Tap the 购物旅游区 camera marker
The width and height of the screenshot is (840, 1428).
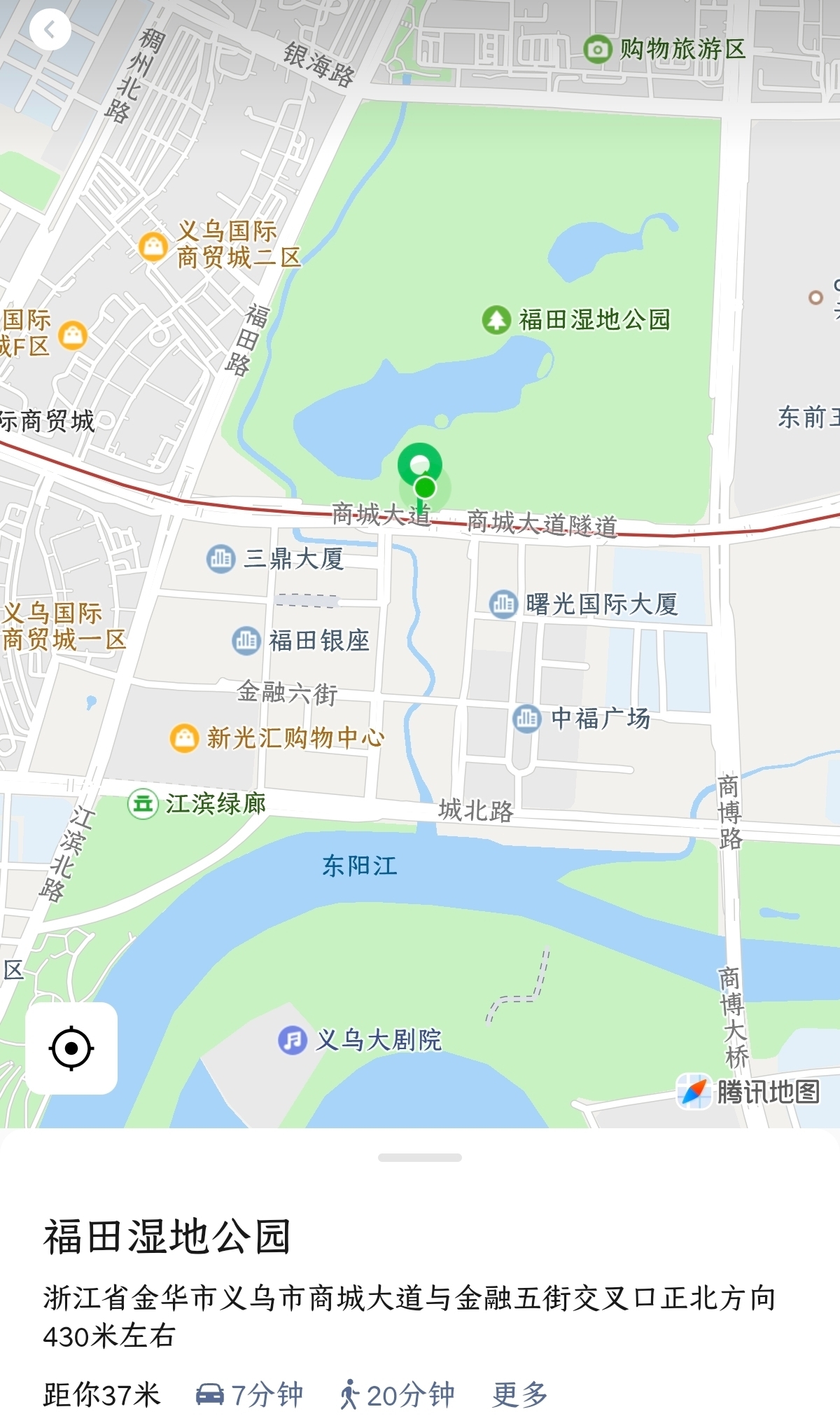click(x=597, y=49)
